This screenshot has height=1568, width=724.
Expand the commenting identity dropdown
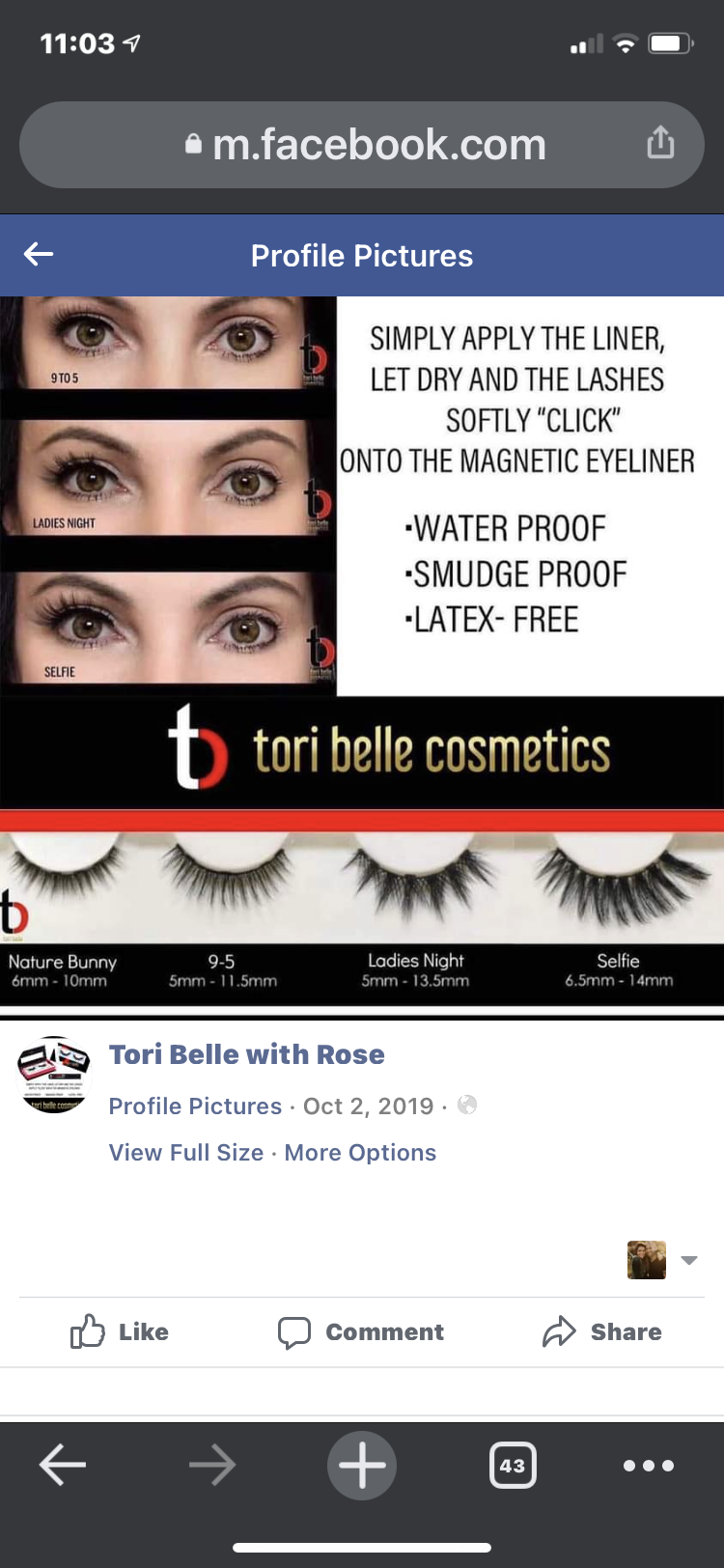point(688,1261)
